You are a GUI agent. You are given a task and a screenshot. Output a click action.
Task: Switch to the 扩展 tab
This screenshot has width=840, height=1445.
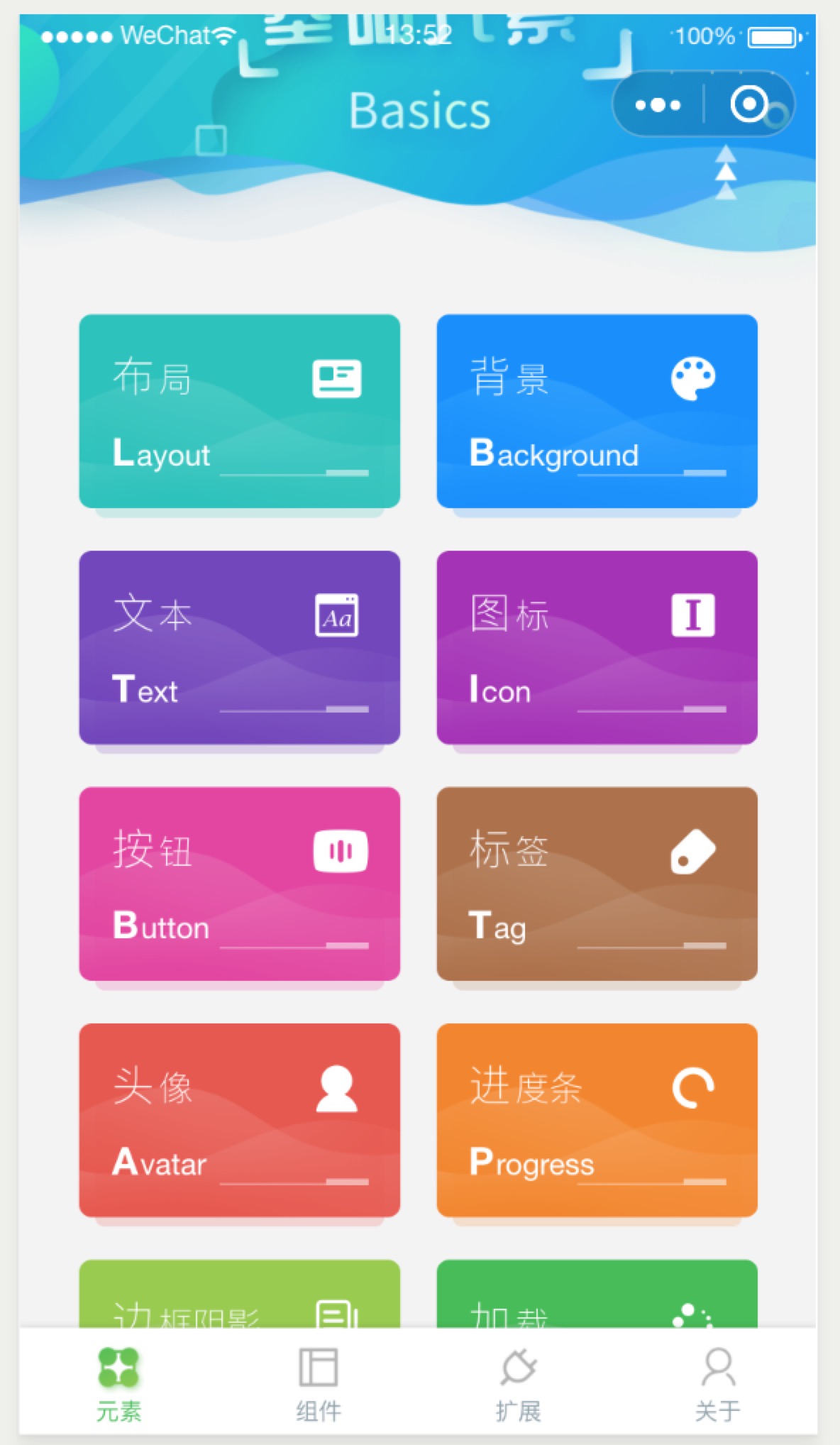tap(519, 1377)
